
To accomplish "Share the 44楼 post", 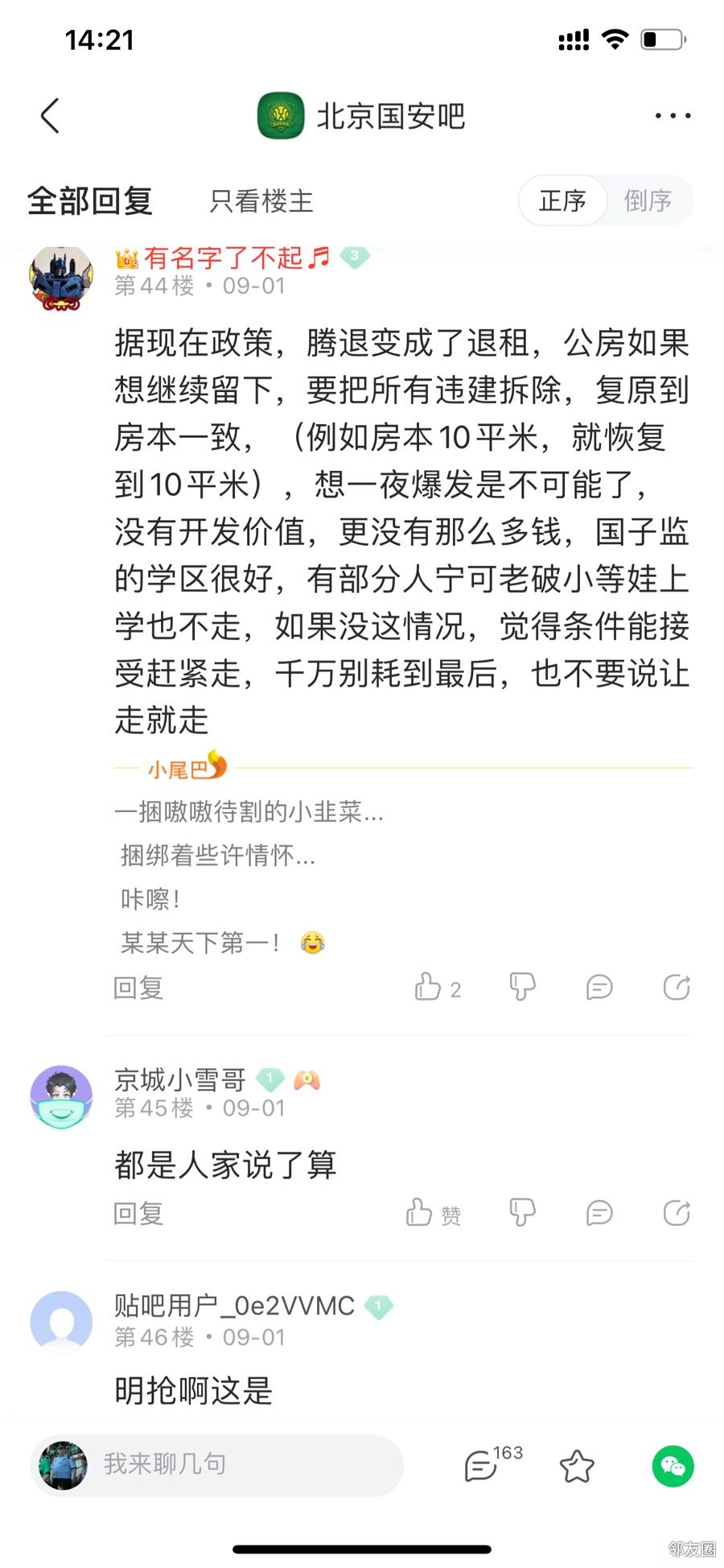I will coord(677,987).
